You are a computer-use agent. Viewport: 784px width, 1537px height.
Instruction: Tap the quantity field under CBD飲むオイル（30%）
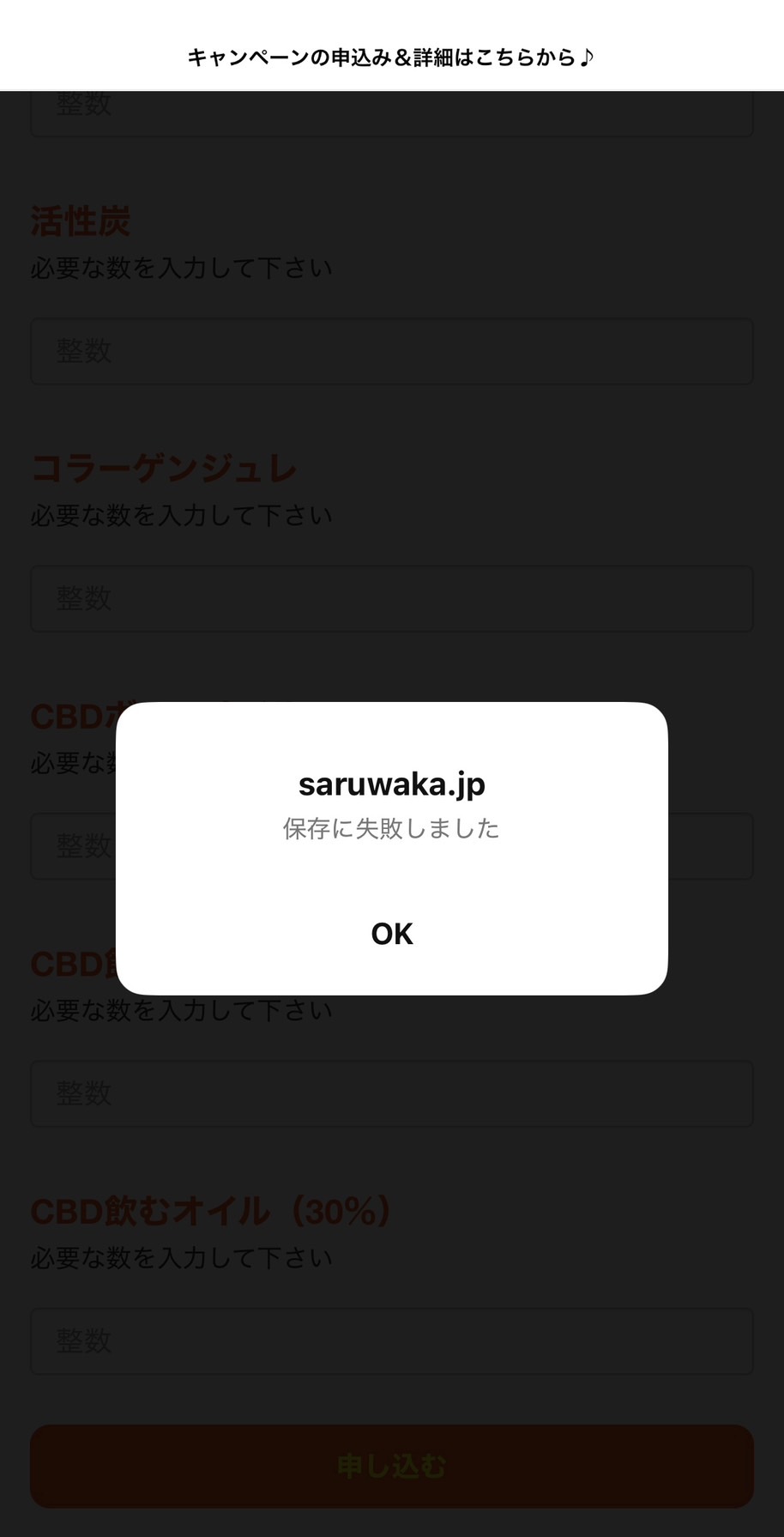click(x=391, y=1340)
